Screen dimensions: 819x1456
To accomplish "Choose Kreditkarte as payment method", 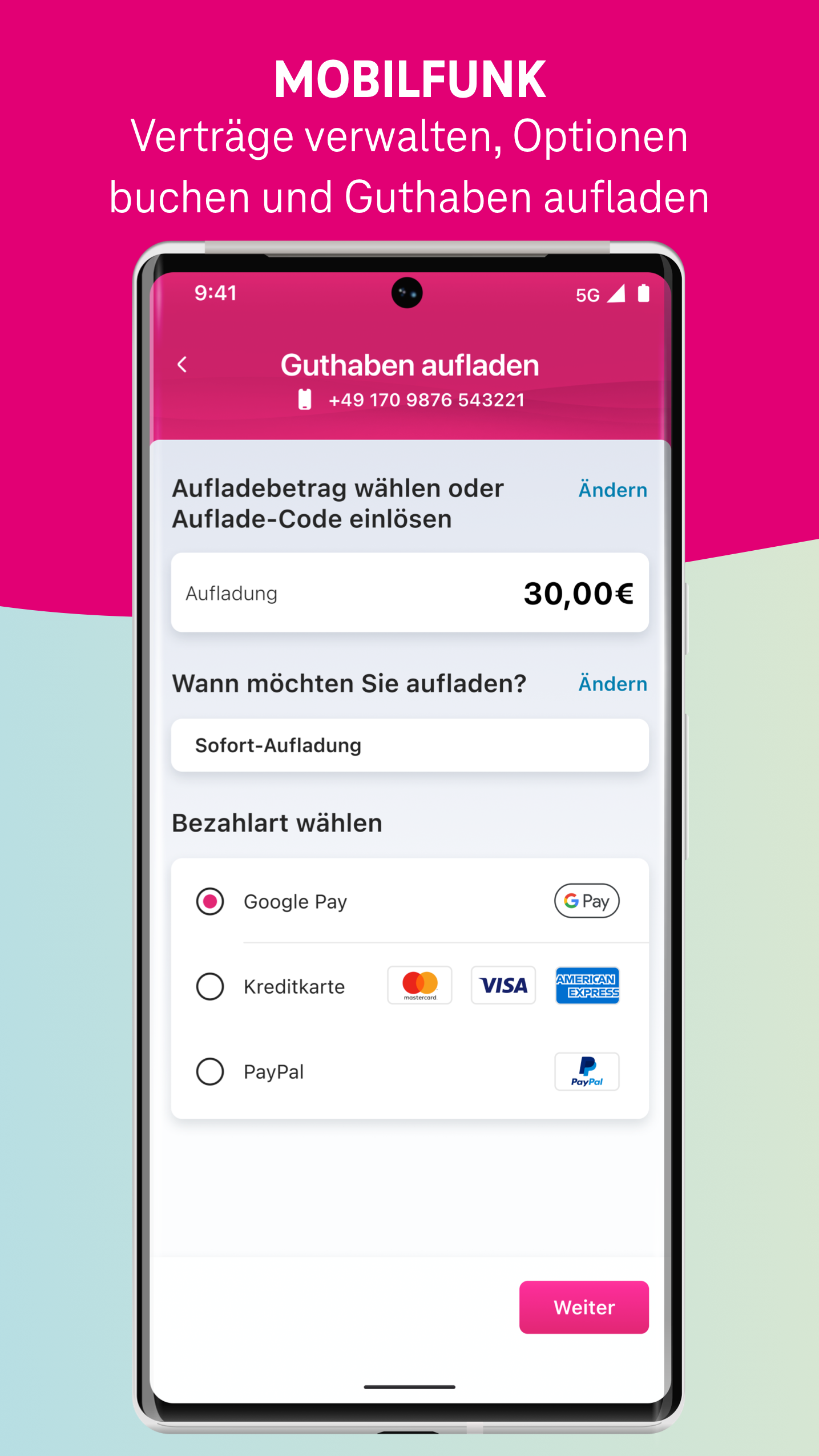I will pyautogui.click(x=210, y=986).
